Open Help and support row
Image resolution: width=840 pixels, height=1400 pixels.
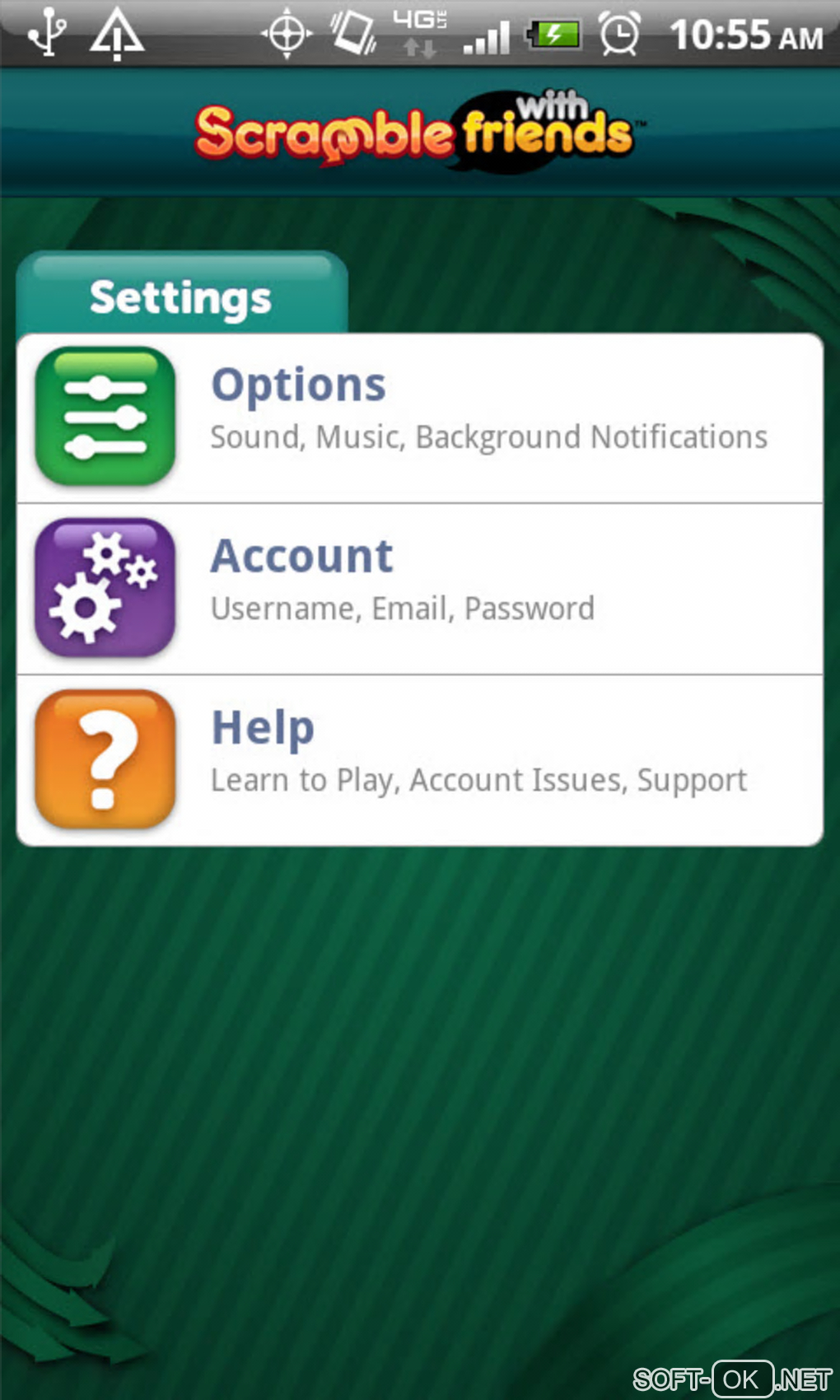pos(420,760)
